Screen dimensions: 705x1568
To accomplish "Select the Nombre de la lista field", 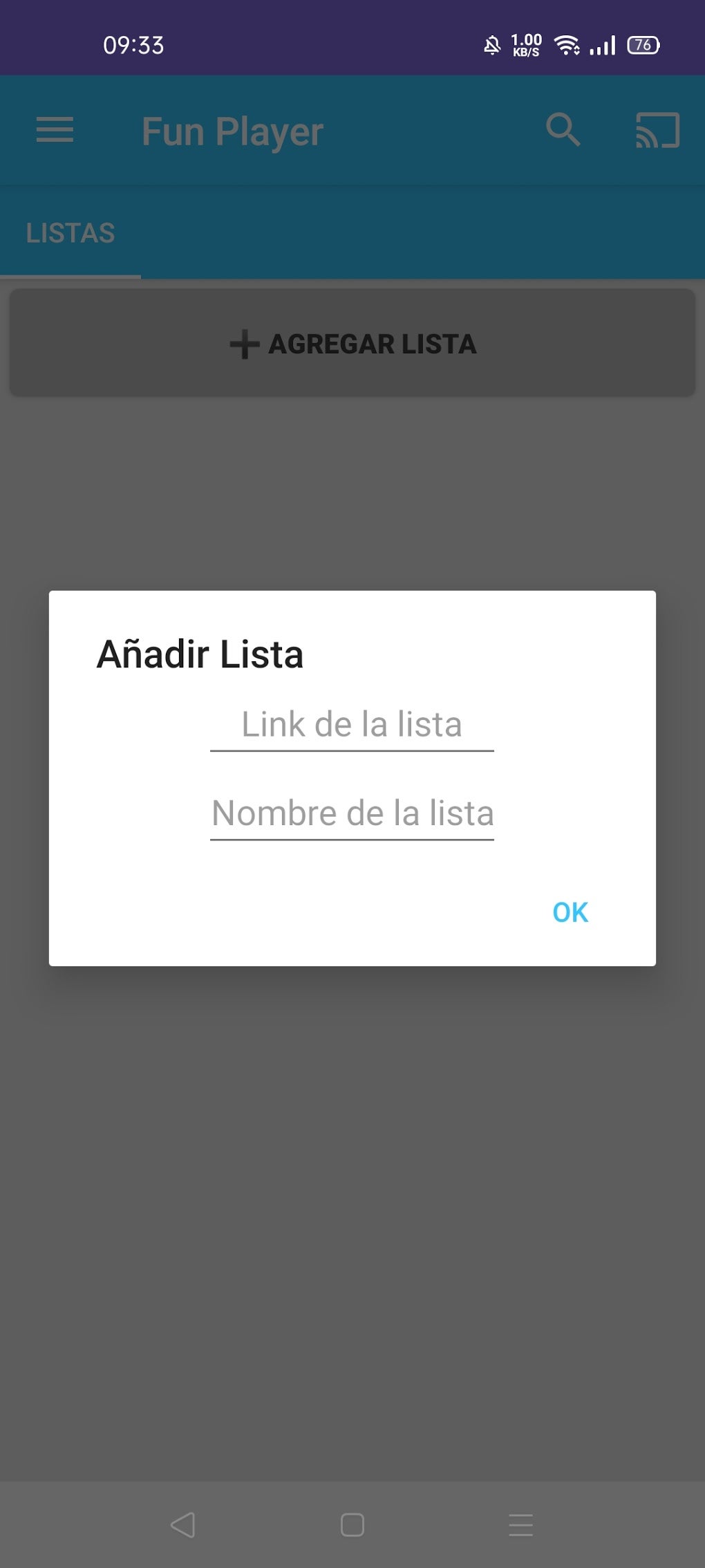I will [352, 814].
